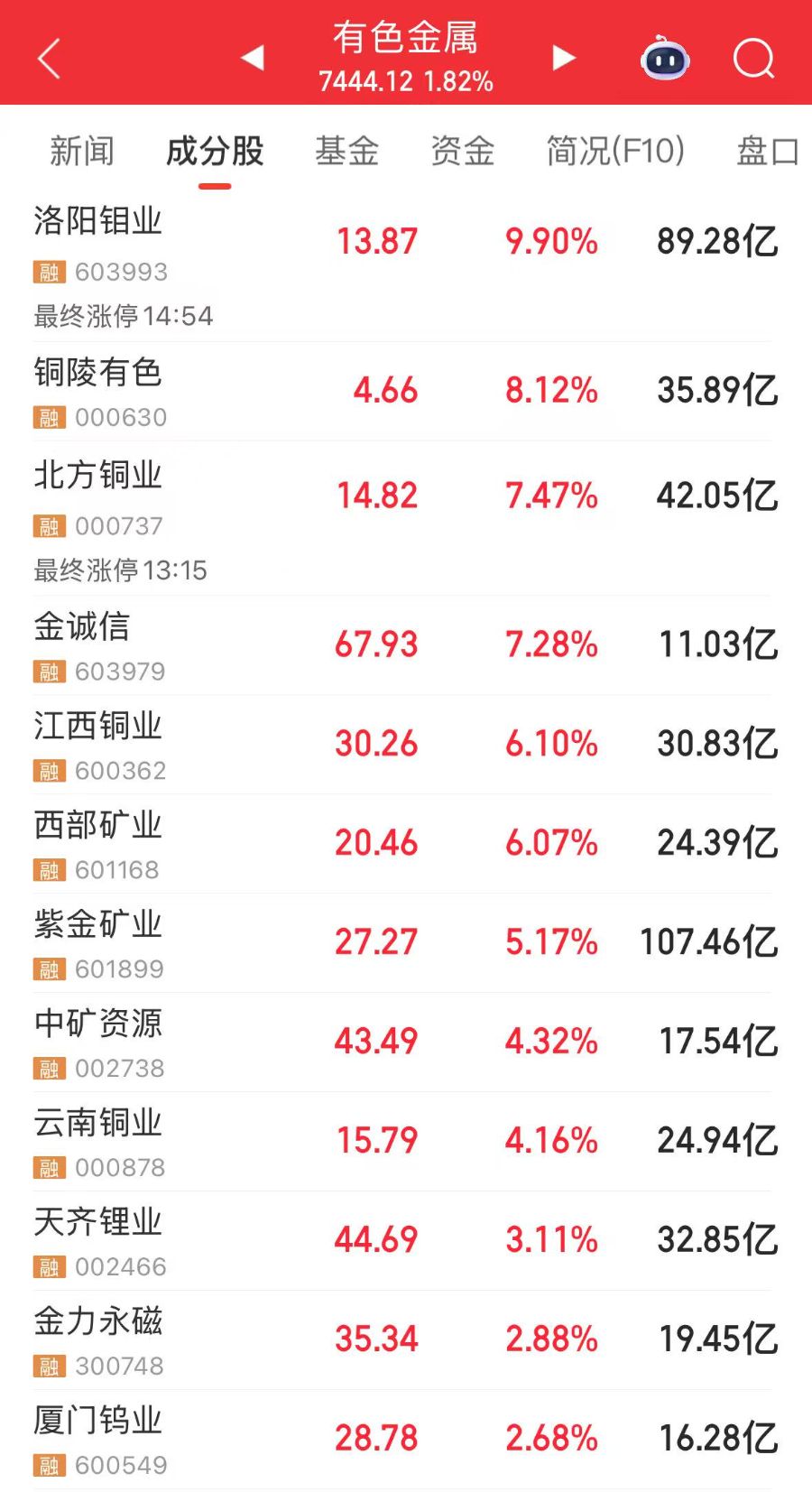Go back using the header arrow
This screenshot has width=812, height=1492.
(x=50, y=59)
